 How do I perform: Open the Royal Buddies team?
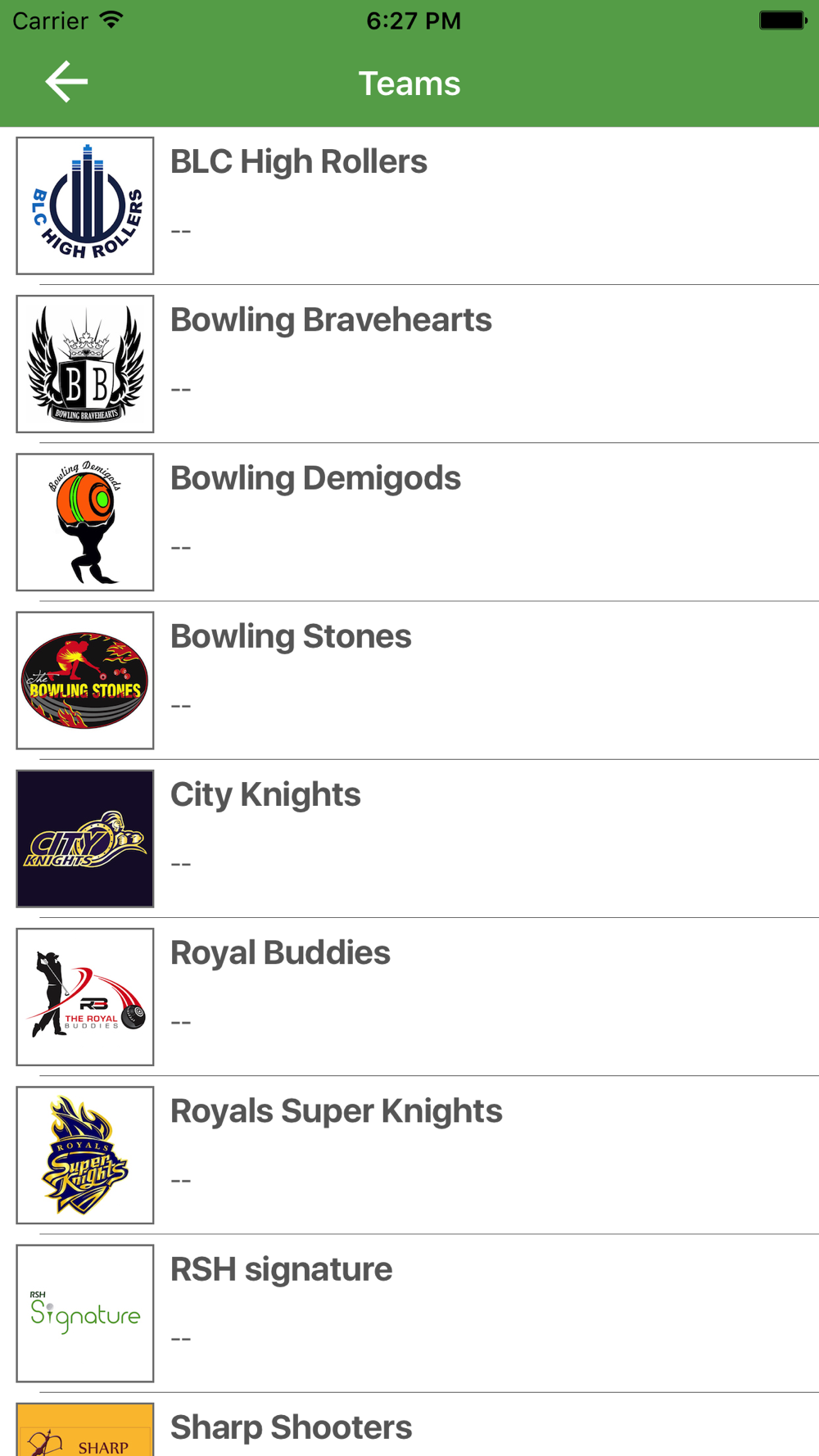409,996
